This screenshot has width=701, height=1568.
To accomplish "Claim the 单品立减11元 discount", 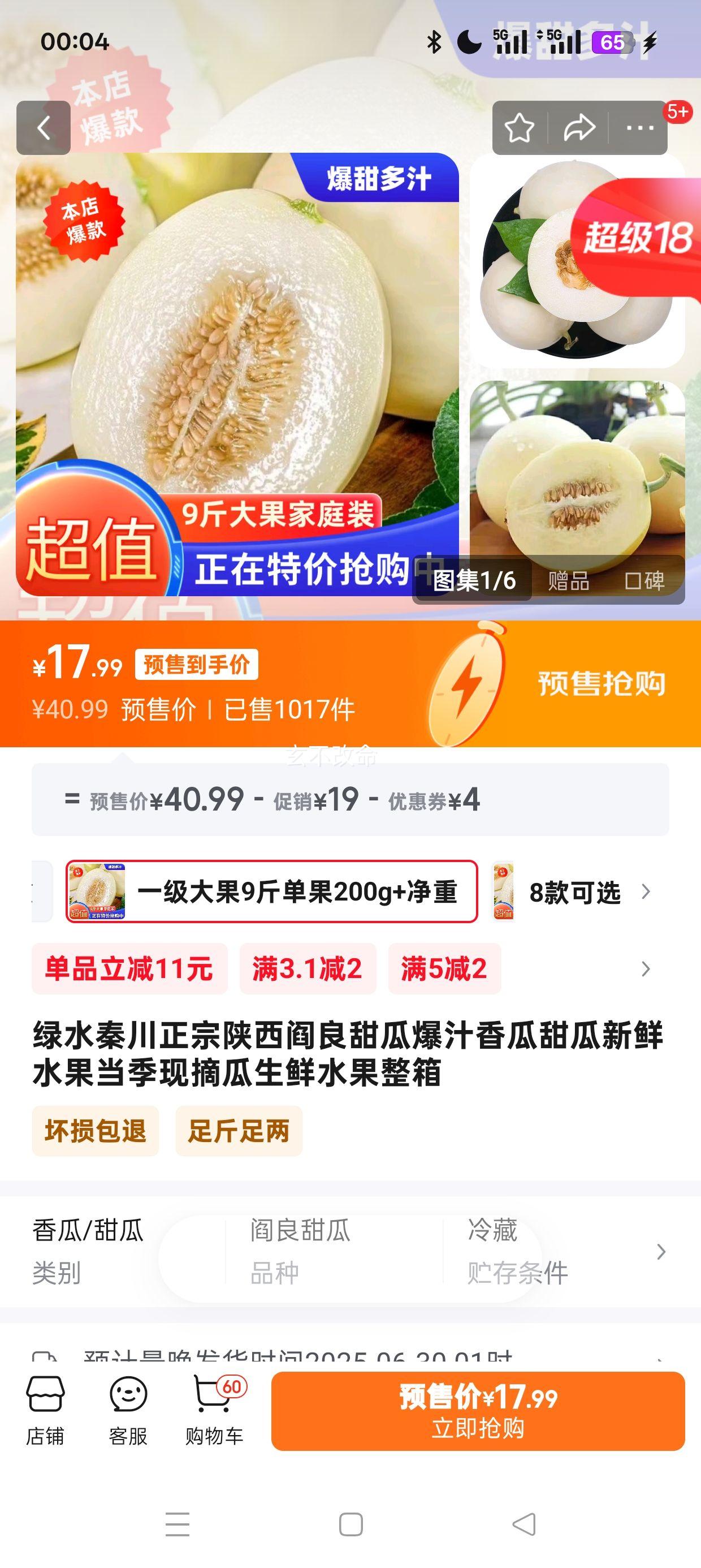I will click(x=129, y=968).
